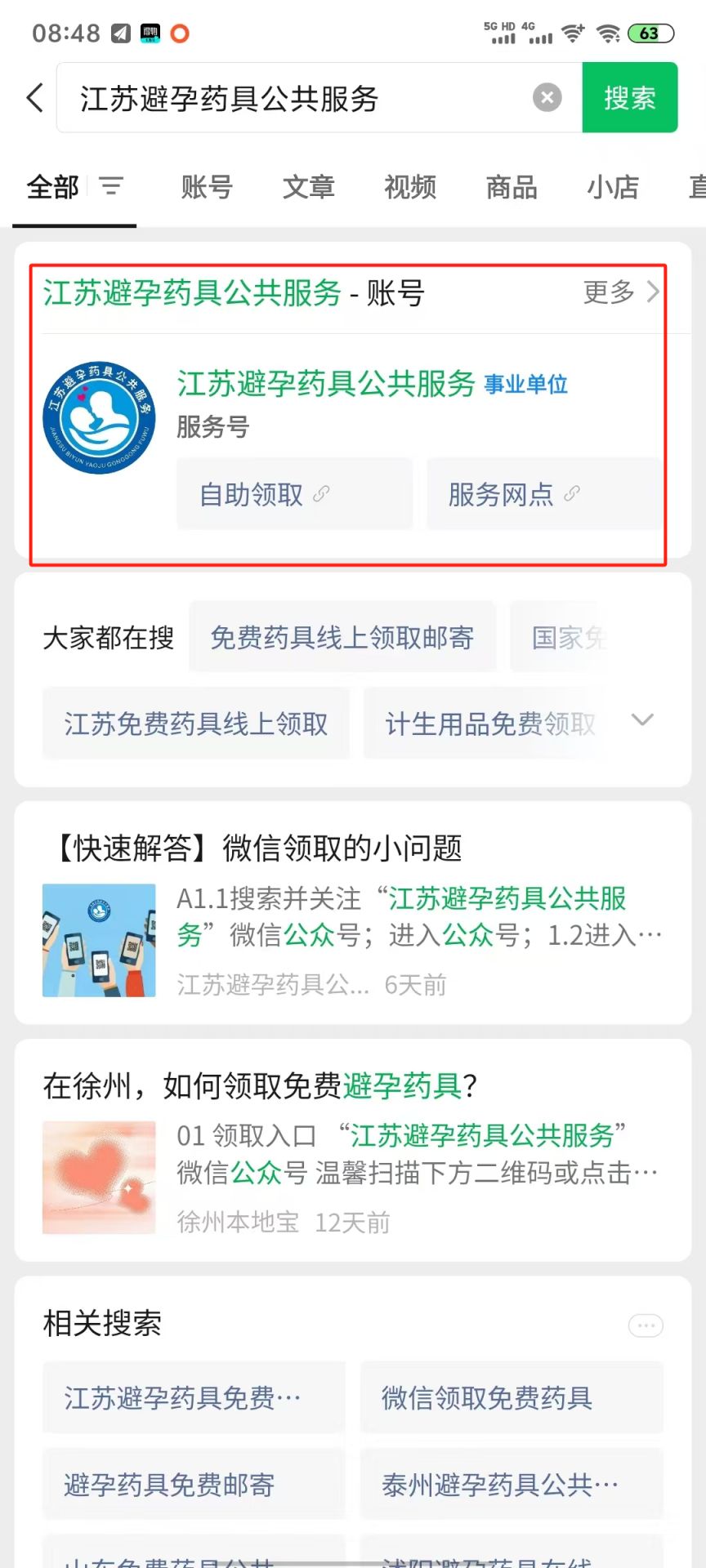706x1568 pixels.
Task: Switch to the 视频 tab
Action: coord(410,187)
